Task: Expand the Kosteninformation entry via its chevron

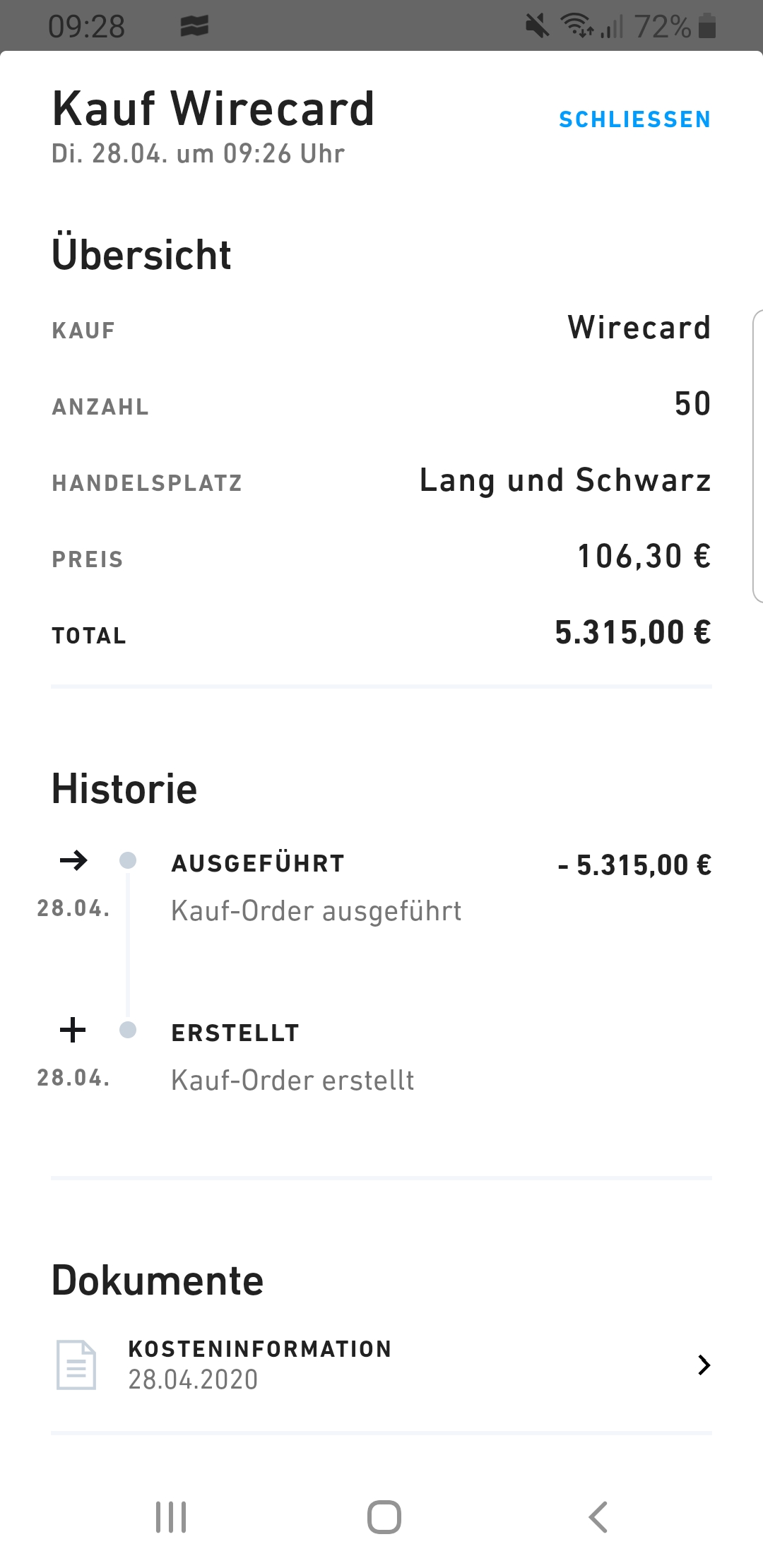Action: pyautogui.click(x=704, y=1365)
